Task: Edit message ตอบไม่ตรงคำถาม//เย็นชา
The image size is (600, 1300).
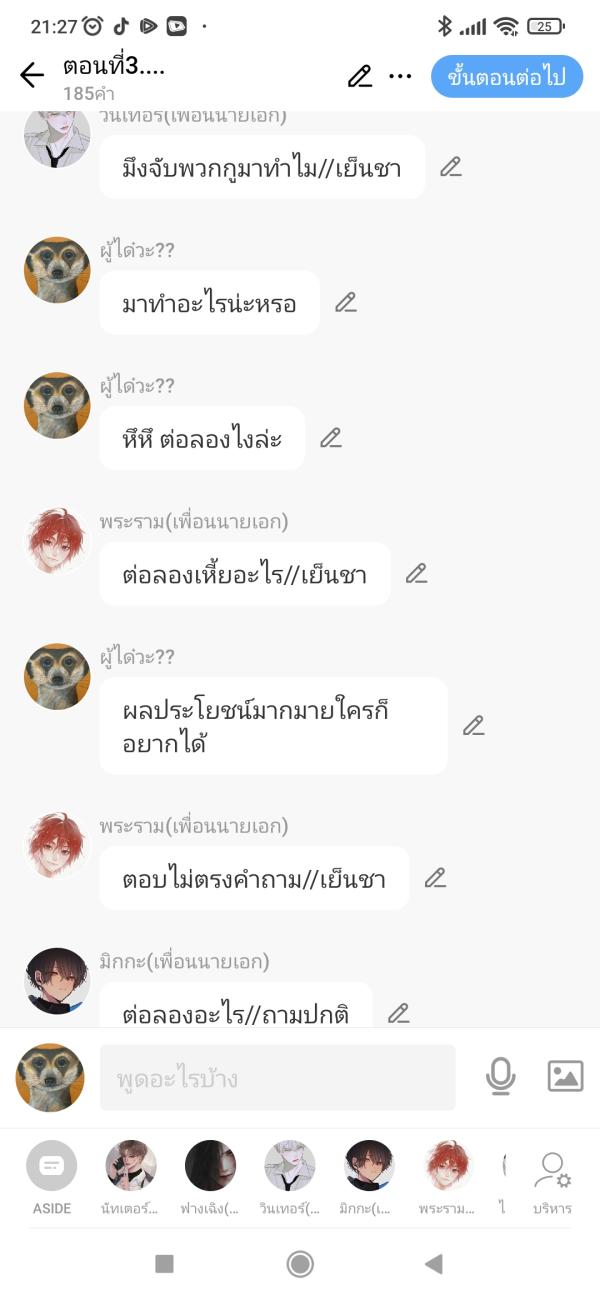Action: pos(435,878)
